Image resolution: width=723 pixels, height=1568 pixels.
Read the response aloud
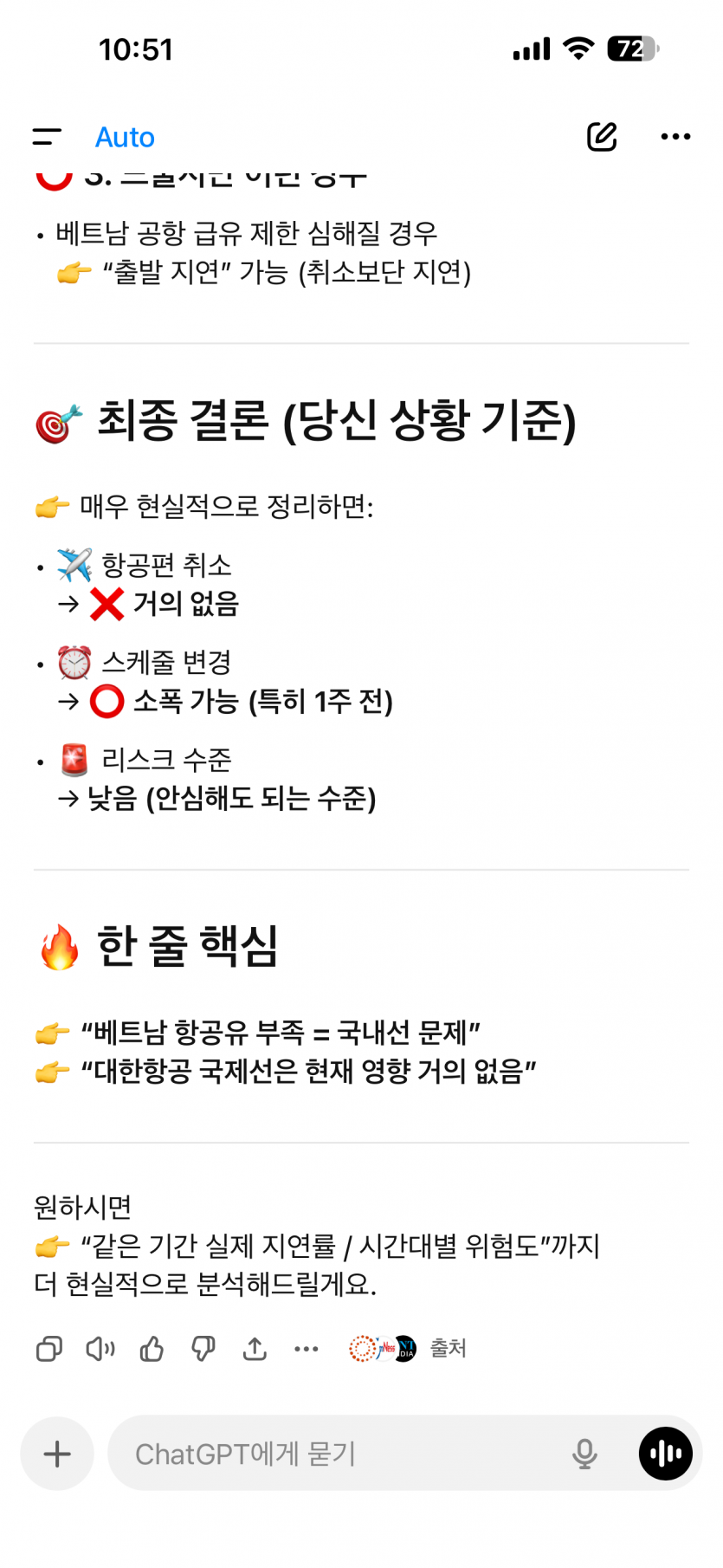[x=100, y=1349]
